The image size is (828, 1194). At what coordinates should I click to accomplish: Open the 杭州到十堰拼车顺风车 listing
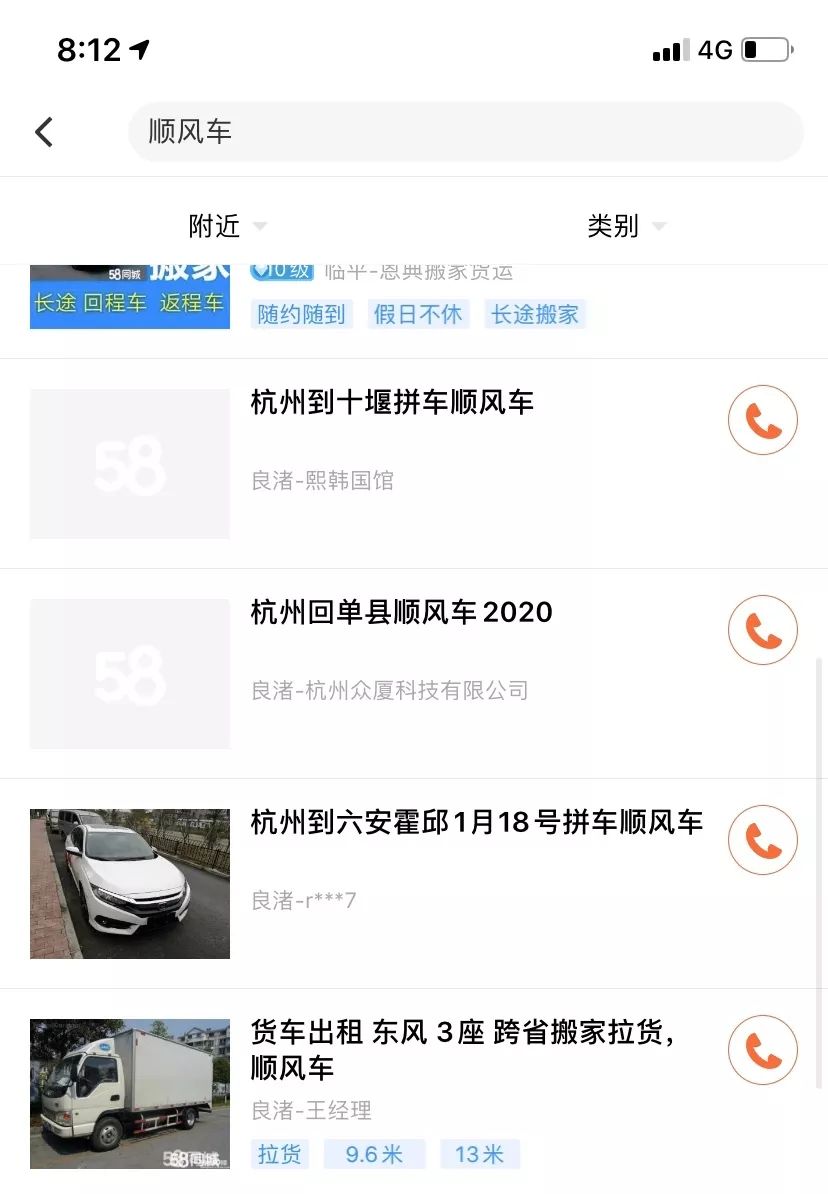click(390, 402)
